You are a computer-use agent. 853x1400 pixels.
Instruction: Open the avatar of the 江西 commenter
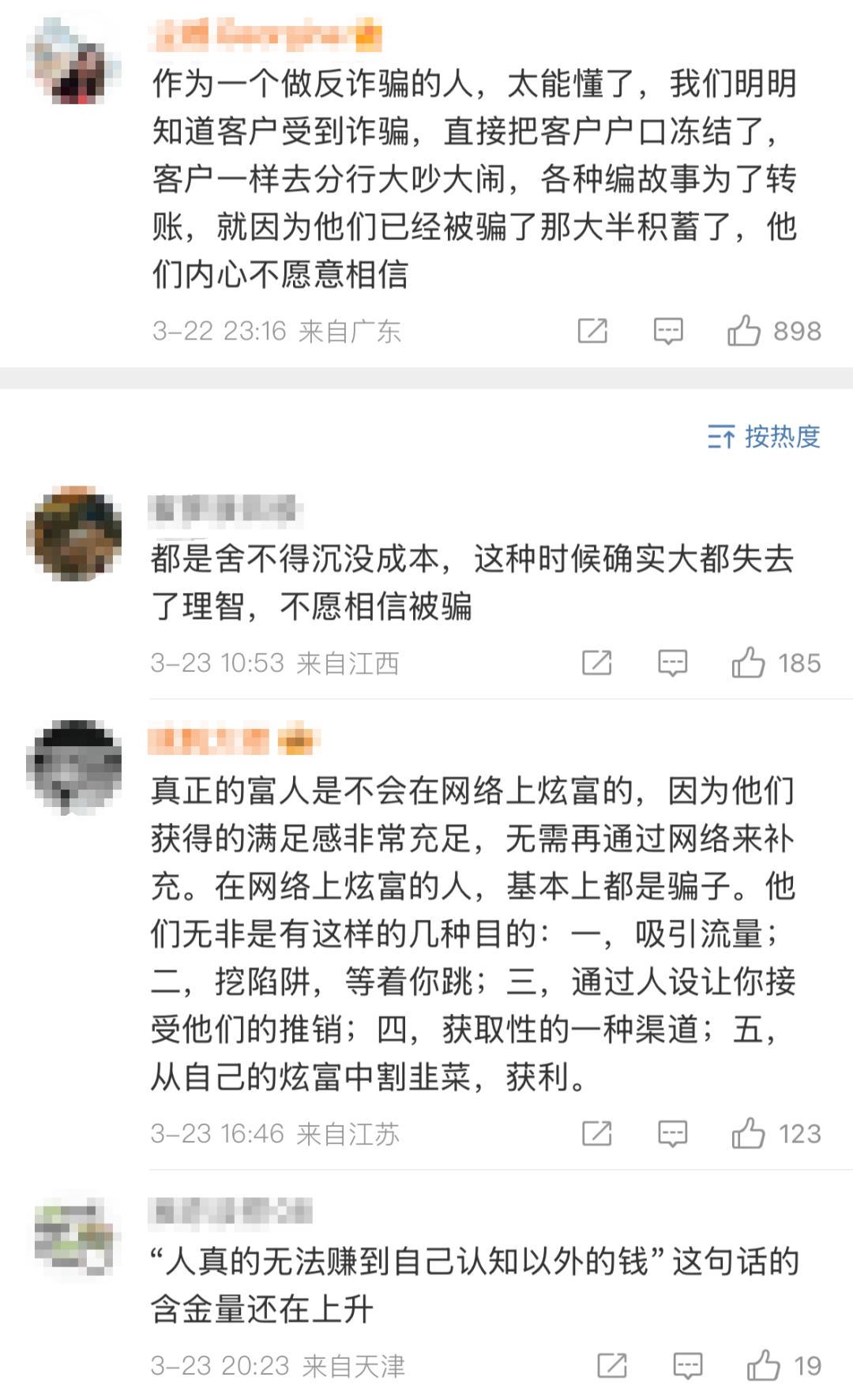pyautogui.click(x=74, y=534)
